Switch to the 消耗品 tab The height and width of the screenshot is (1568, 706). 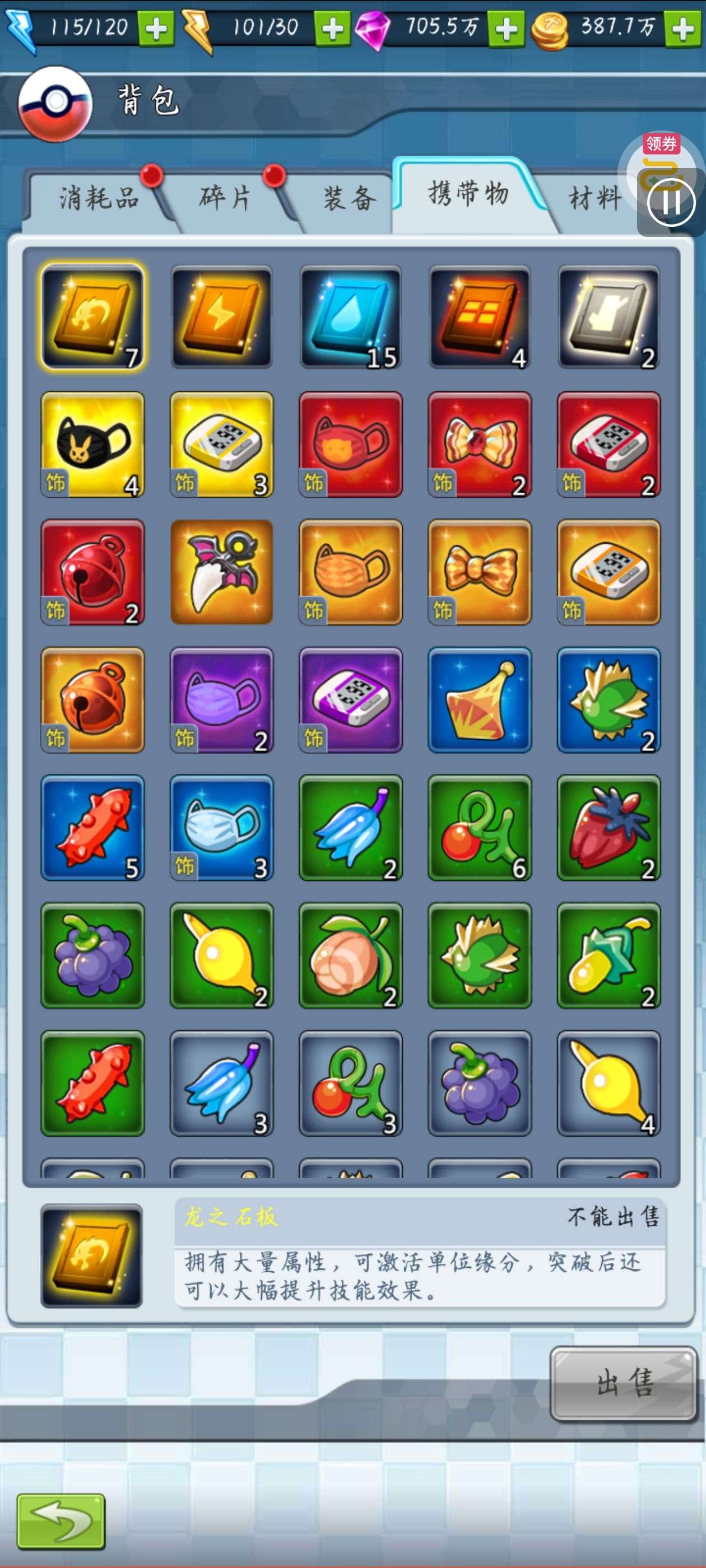[97, 199]
